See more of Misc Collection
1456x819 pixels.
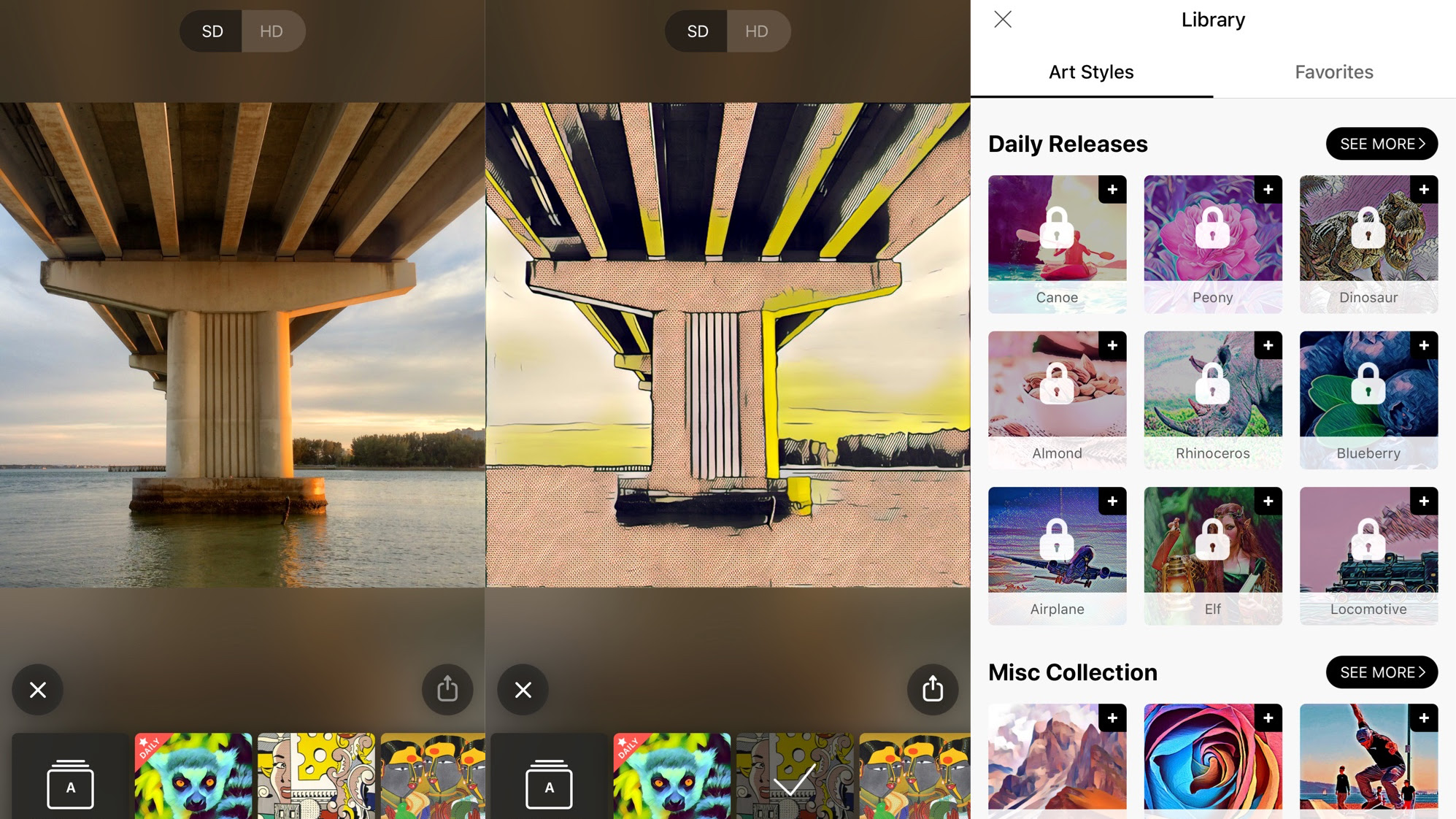(1382, 672)
